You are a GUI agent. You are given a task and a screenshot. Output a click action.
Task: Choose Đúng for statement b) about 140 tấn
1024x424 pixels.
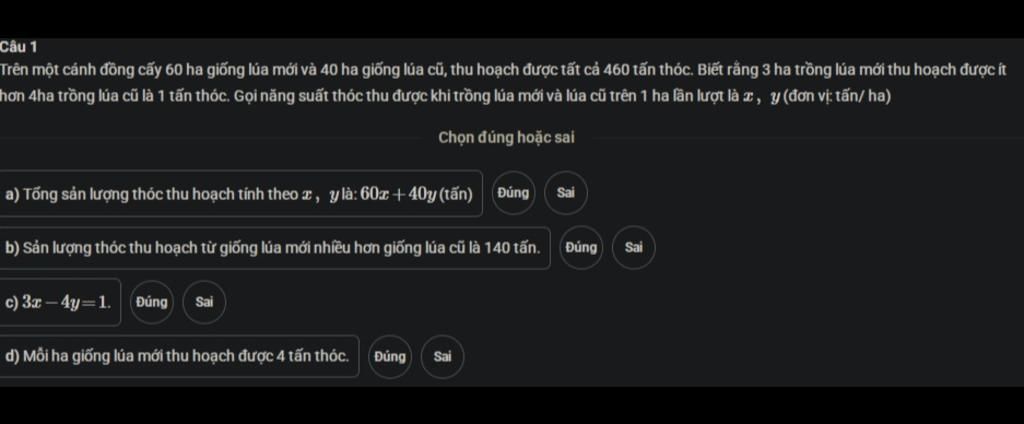click(x=580, y=247)
